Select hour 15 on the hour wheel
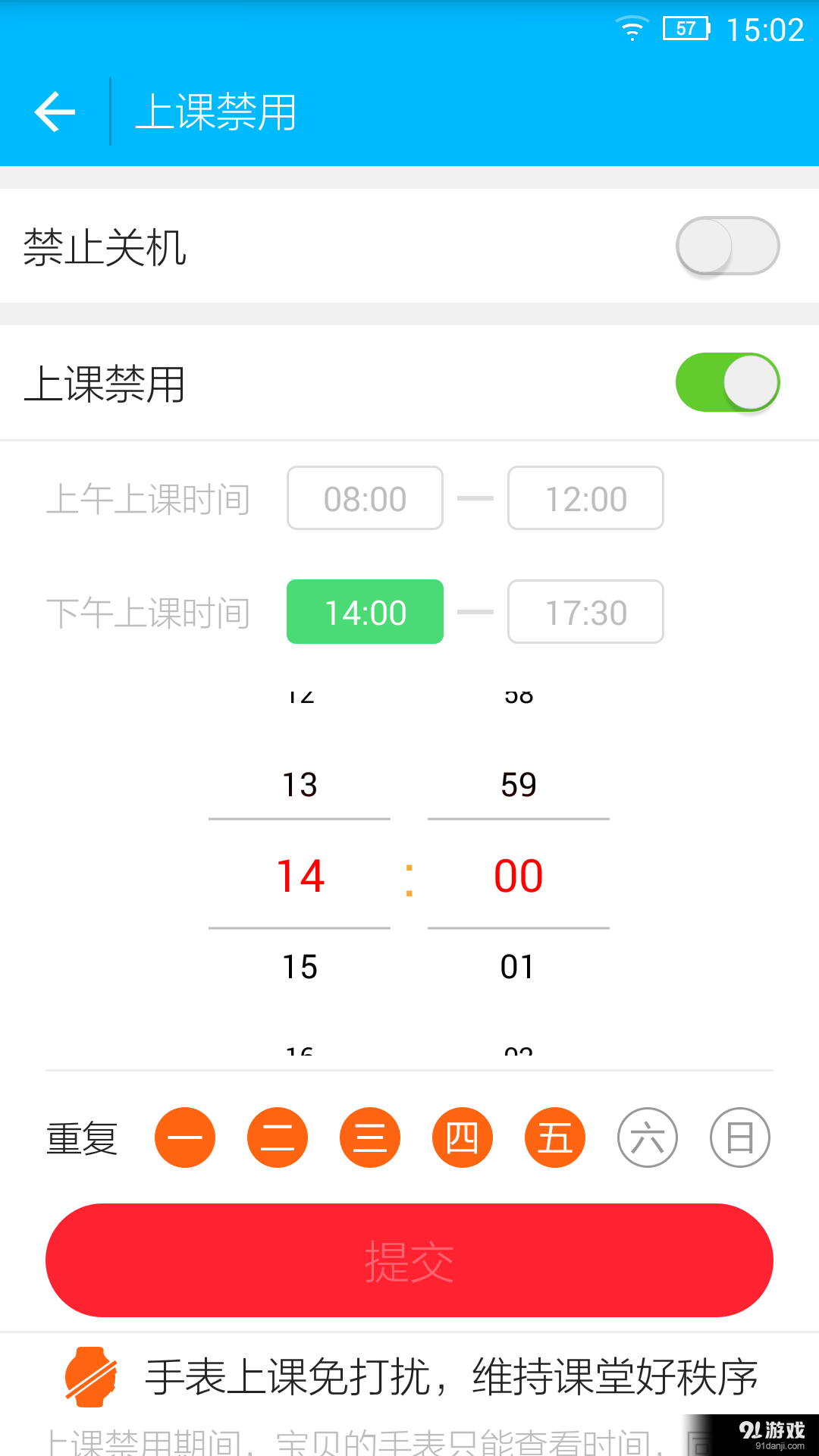The width and height of the screenshot is (819, 1456). click(x=300, y=966)
